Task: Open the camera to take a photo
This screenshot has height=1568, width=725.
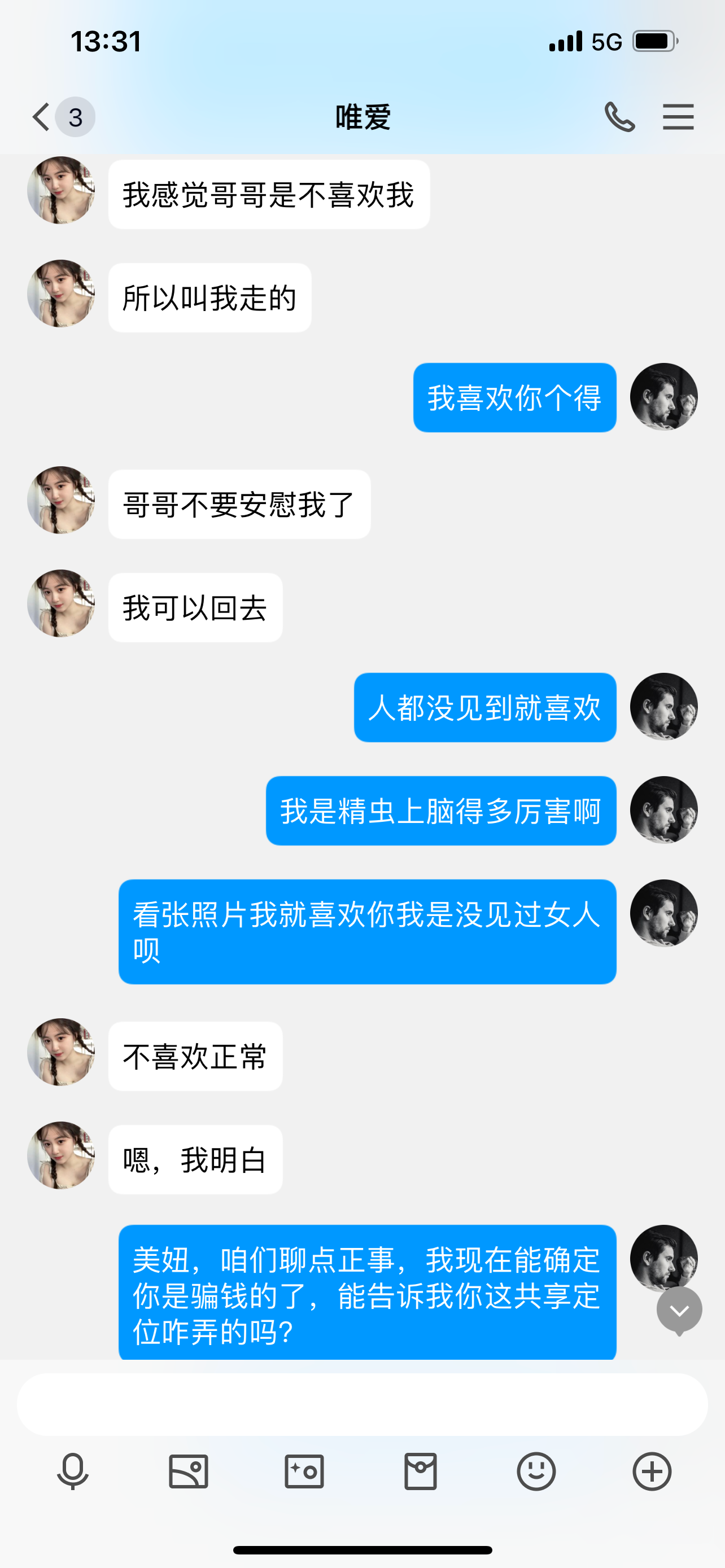Action: pyautogui.click(x=304, y=1472)
